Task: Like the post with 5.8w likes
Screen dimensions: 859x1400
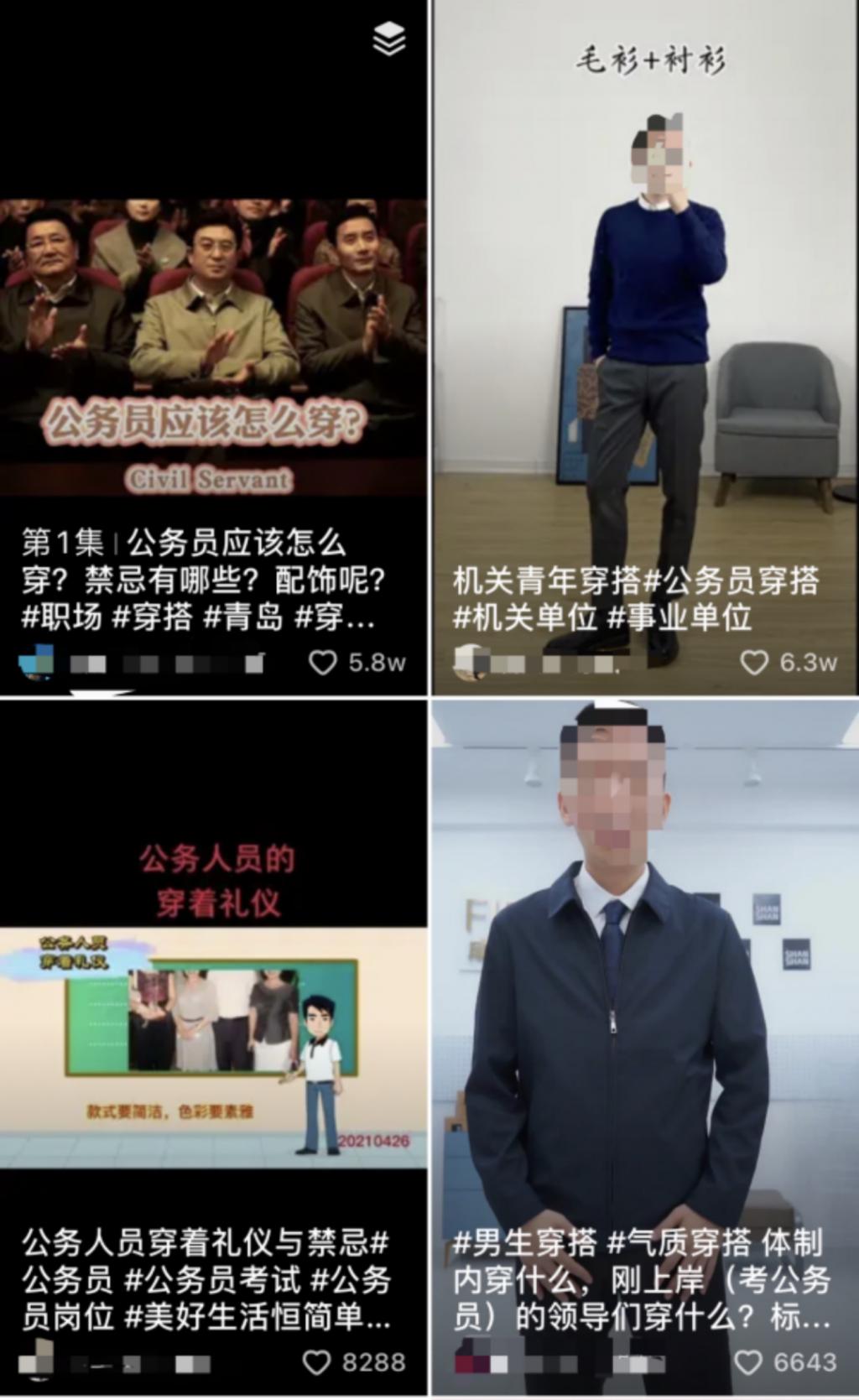Action: tap(323, 663)
